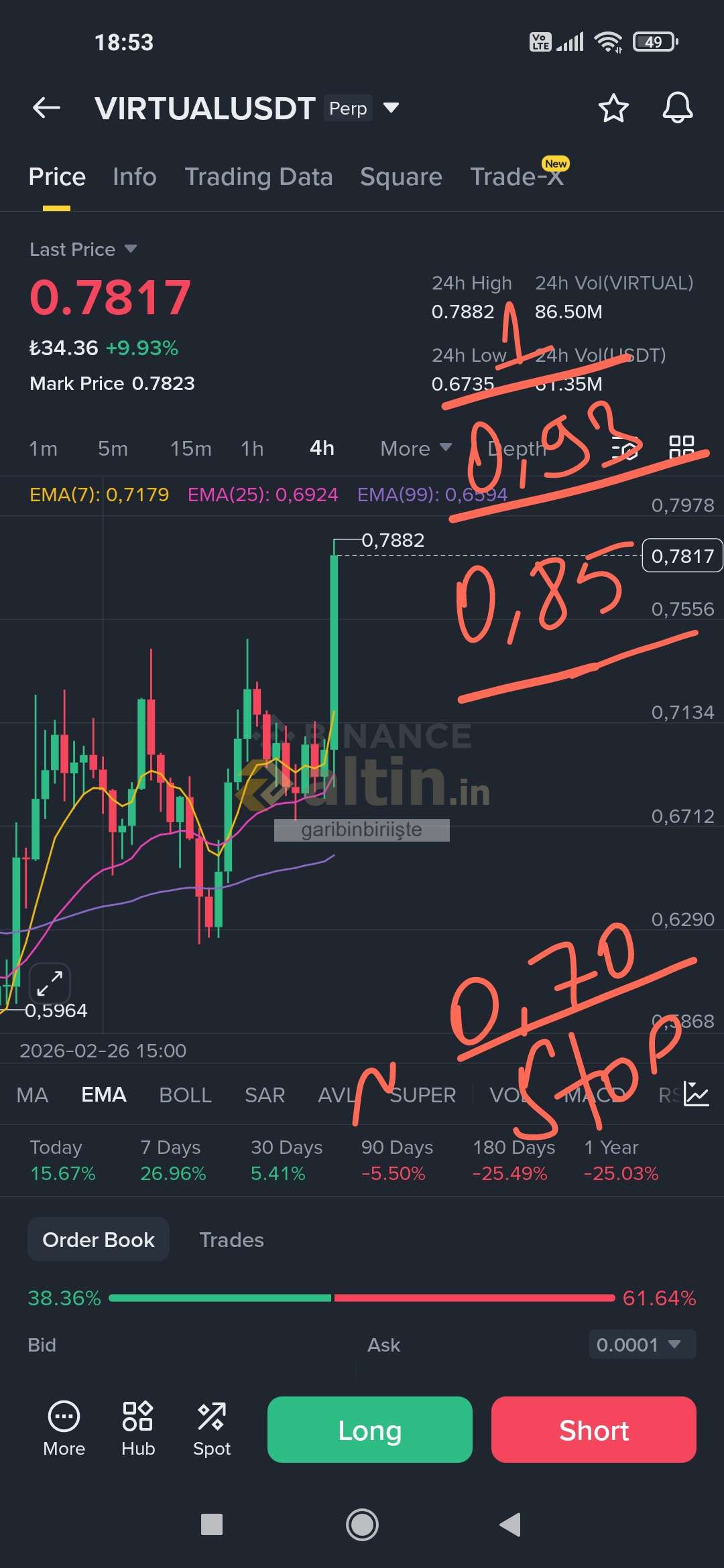The image size is (724, 1568).
Task: Switch indicator to BOLL
Action: [185, 1095]
